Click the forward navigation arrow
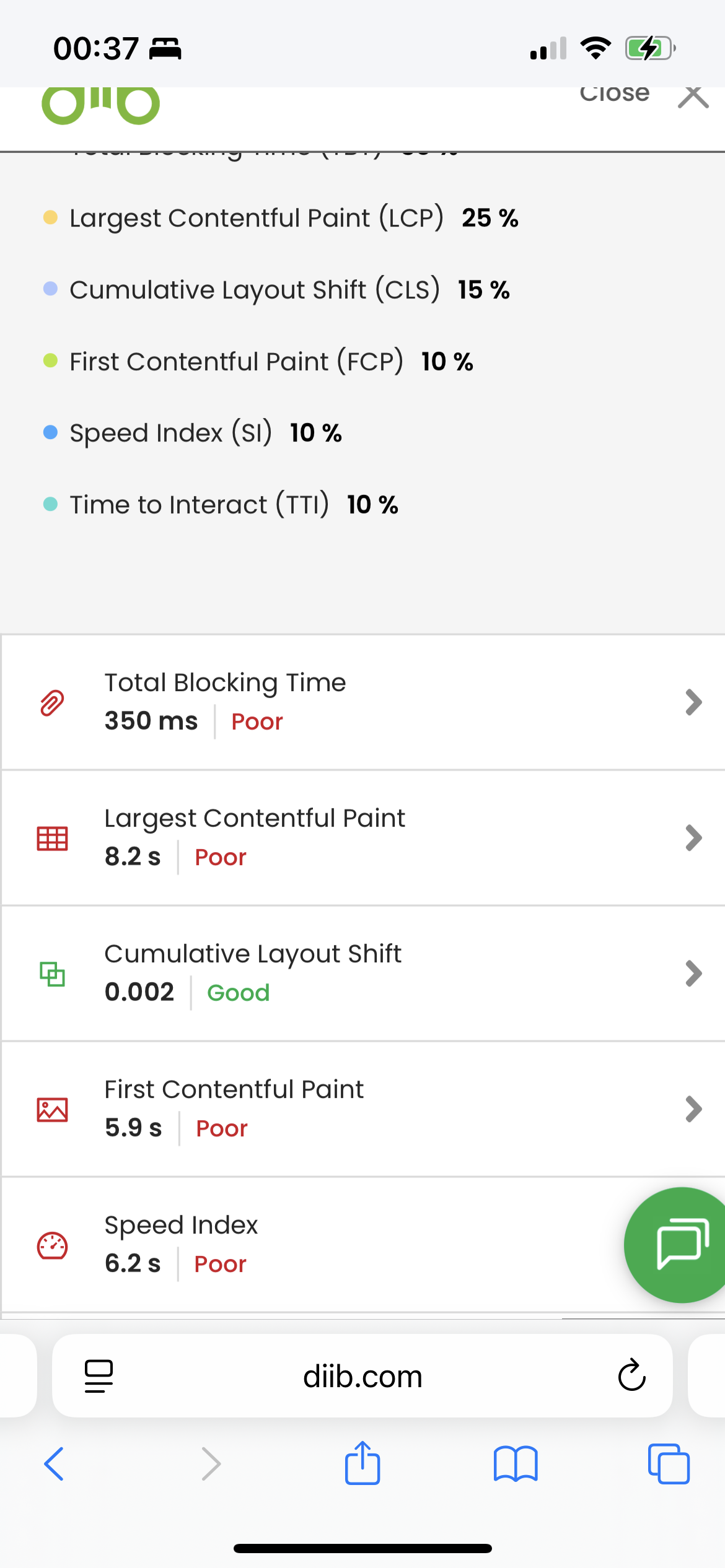The width and height of the screenshot is (725, 1568). tap(210, 1465)
